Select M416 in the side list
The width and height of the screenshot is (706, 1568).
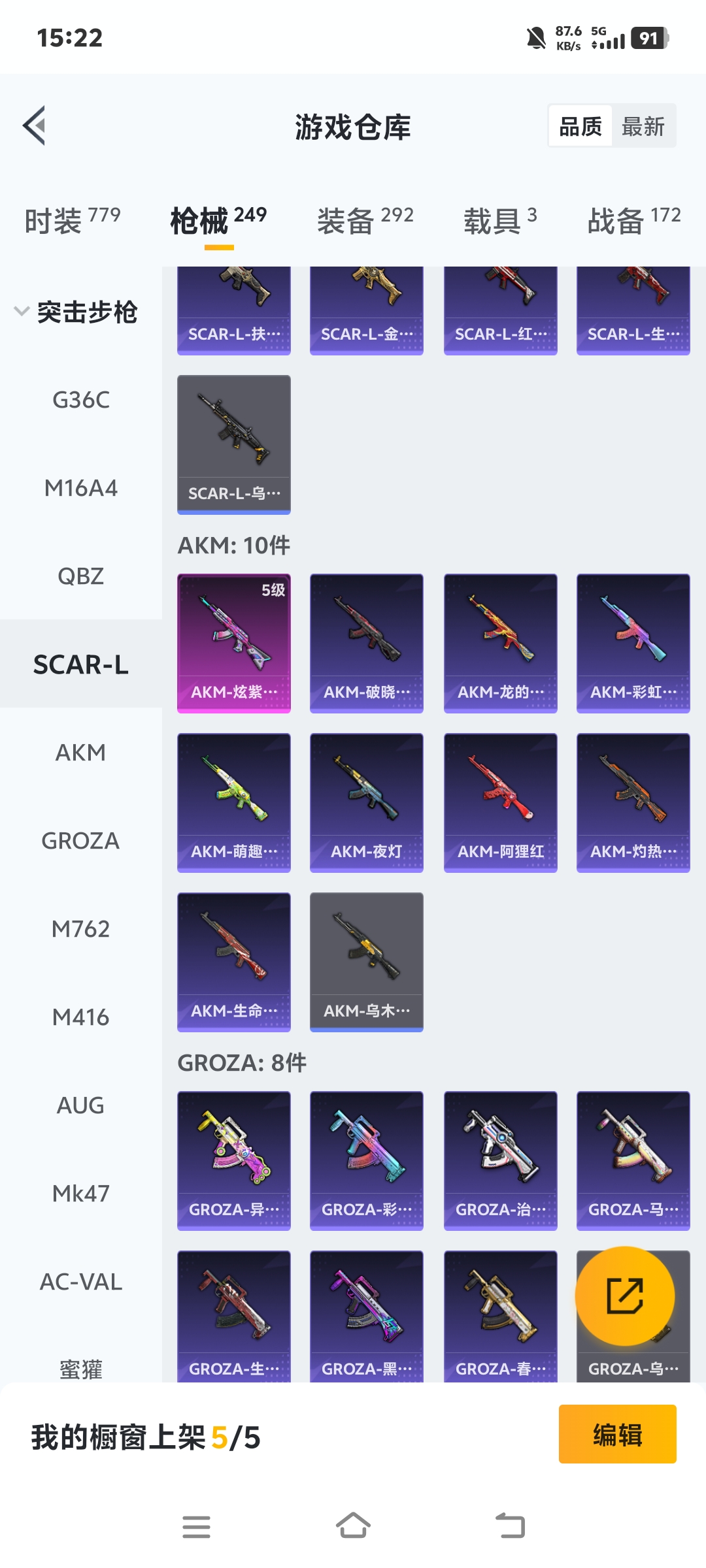click(81, 1017)
